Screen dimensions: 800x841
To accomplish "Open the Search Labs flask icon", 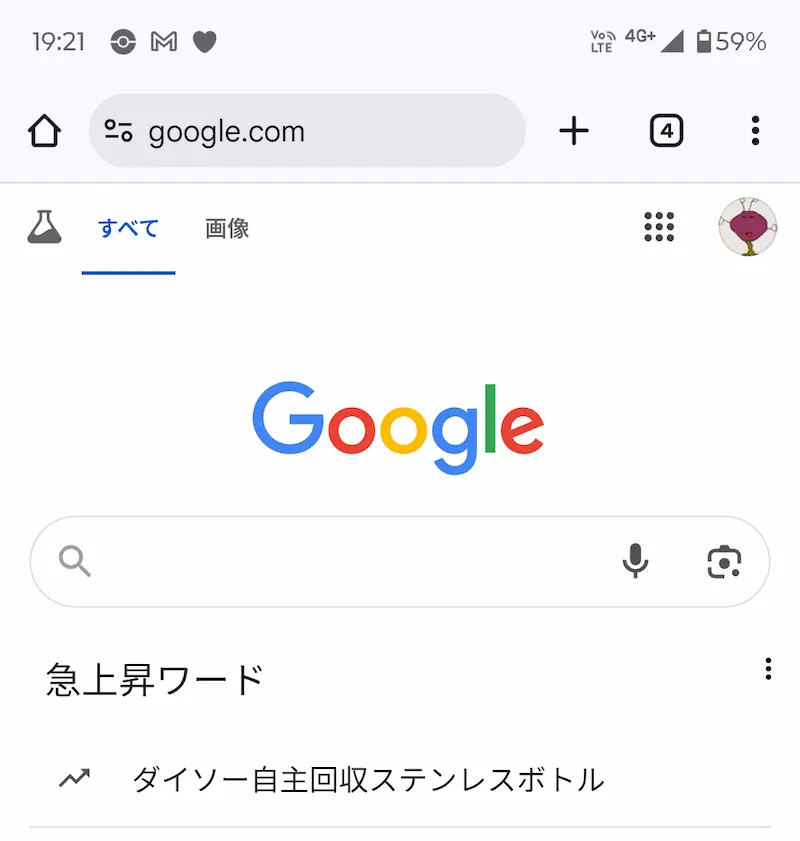I will coord(44,228).
